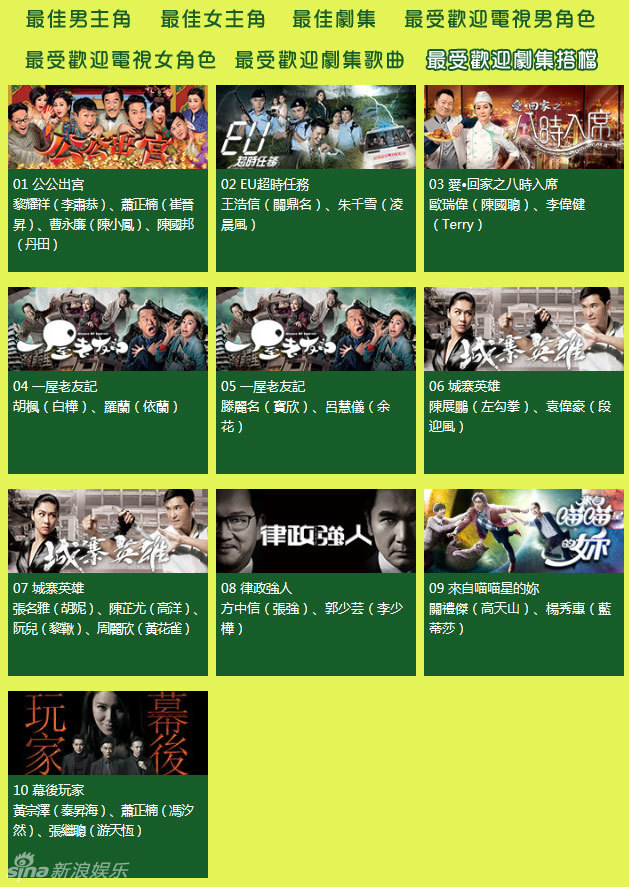Tap the 最受歡迎劇集搭檔 tab
This screenshot has width=629, height=887.
tap(511, 60)
